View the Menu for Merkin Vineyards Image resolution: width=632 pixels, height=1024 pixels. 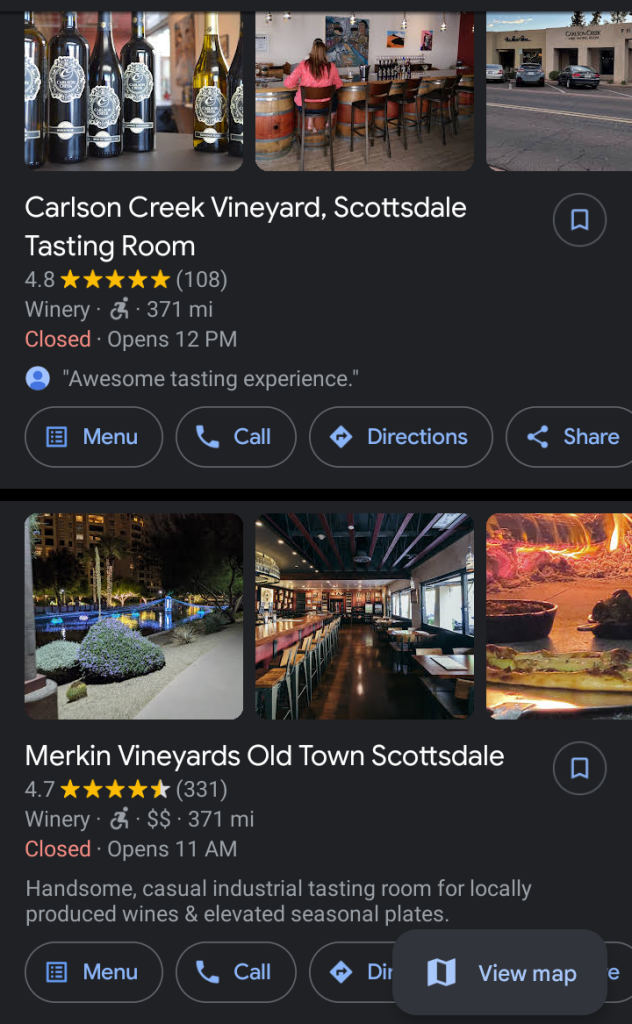93,972
